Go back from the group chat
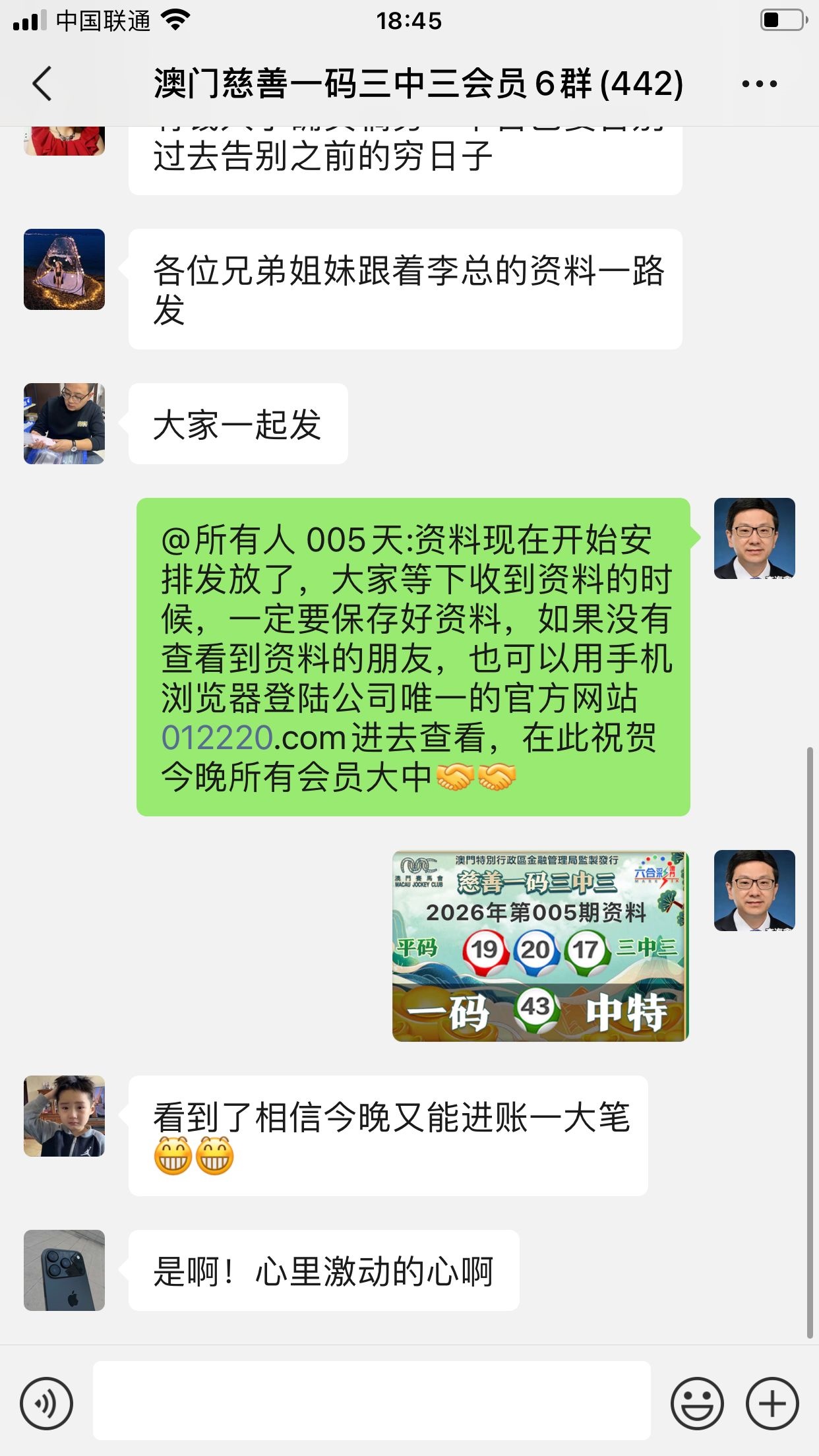 pyautogui.click(x=42, y=84)
